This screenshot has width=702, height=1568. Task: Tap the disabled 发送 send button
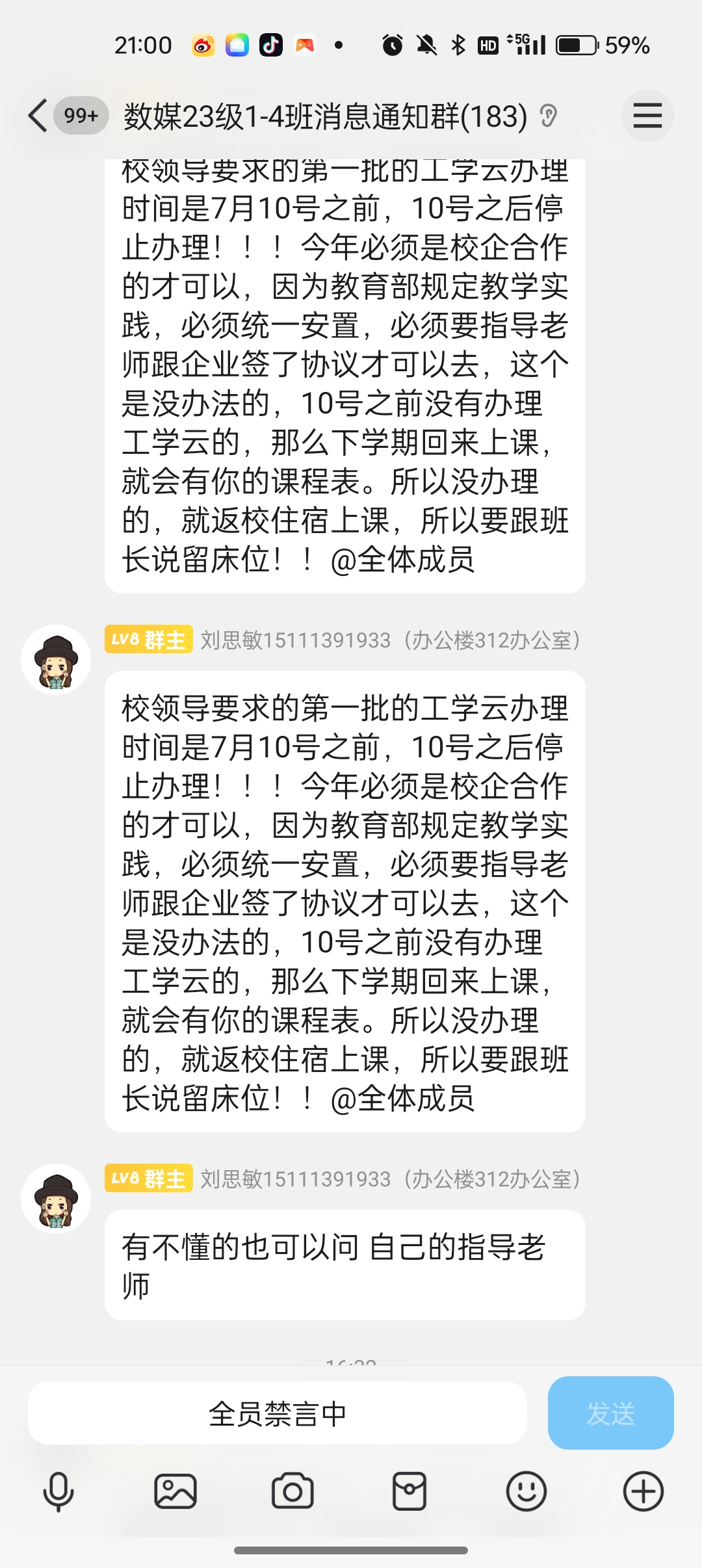[x=610, y=1413]
